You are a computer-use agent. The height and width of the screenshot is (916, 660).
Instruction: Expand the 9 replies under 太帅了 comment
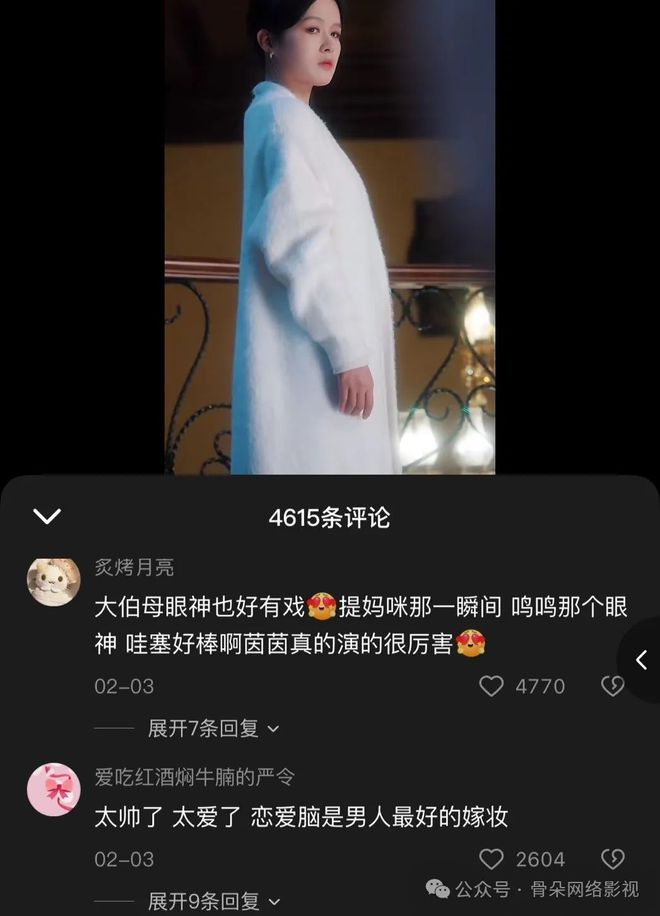click(x=213, y=901)
